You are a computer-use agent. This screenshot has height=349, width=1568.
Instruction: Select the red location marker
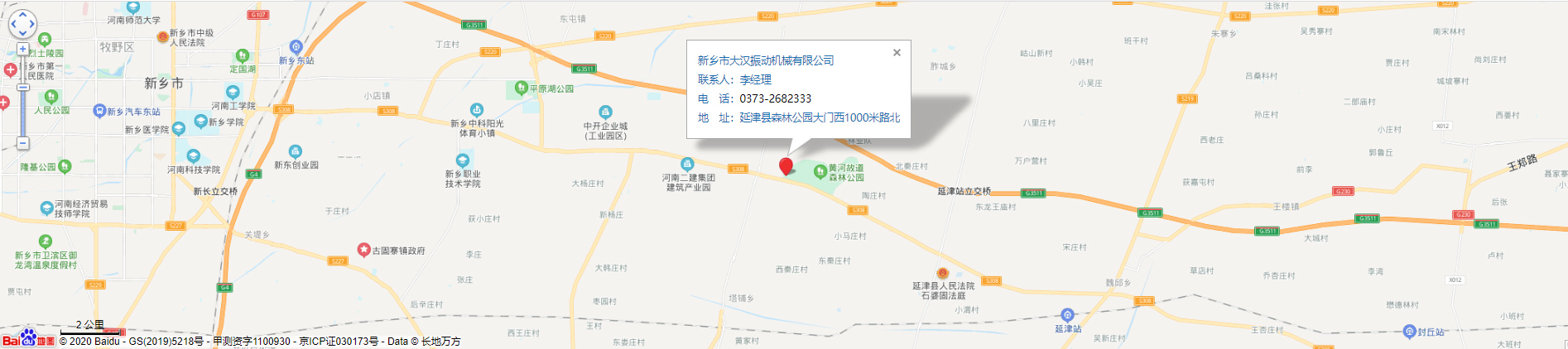[786, 166]
